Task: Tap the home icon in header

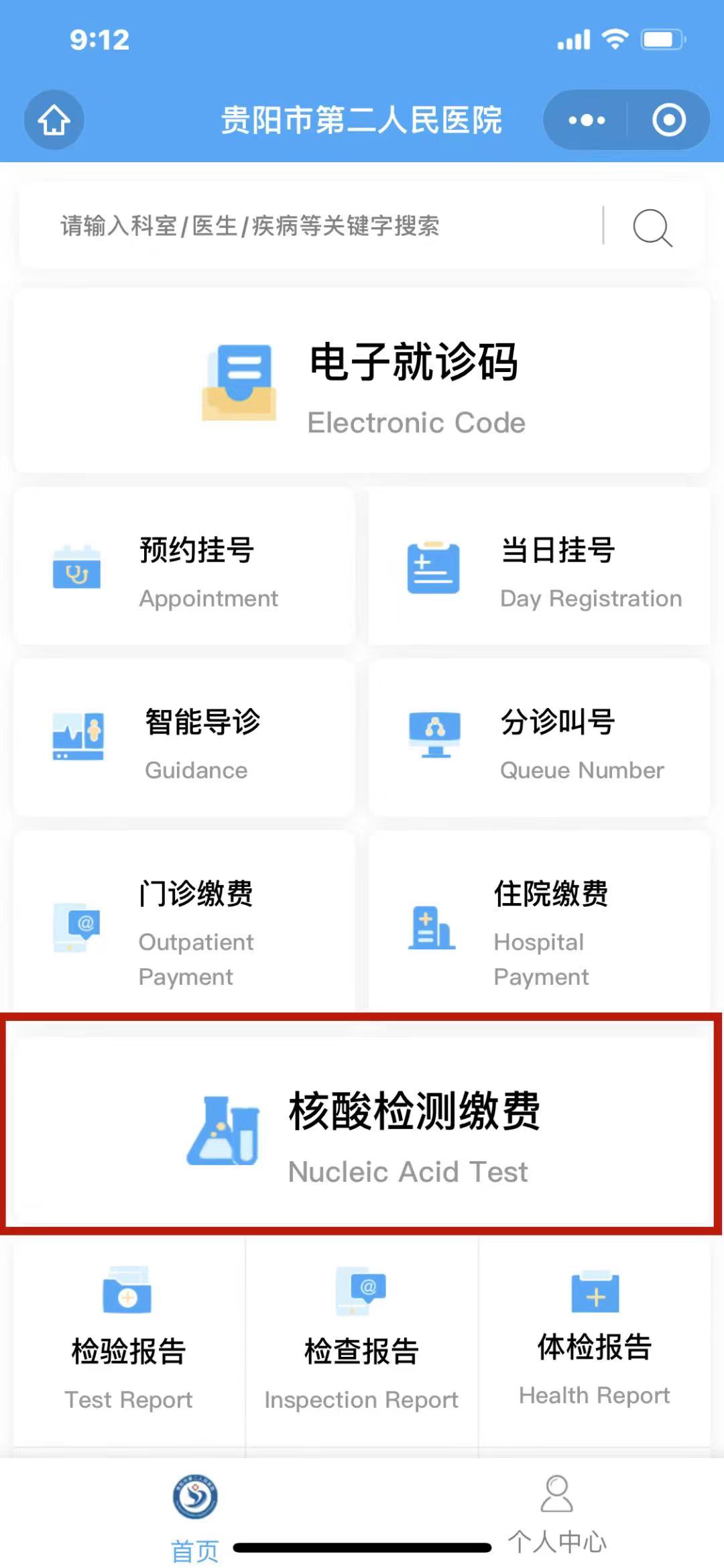Action: point(54,121)
